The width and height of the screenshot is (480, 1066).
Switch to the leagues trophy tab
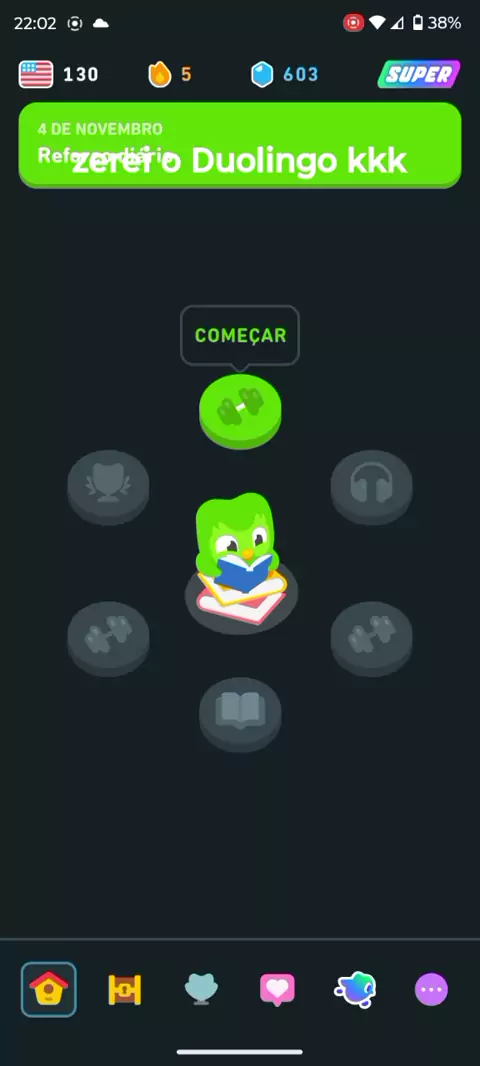(202, 989)
